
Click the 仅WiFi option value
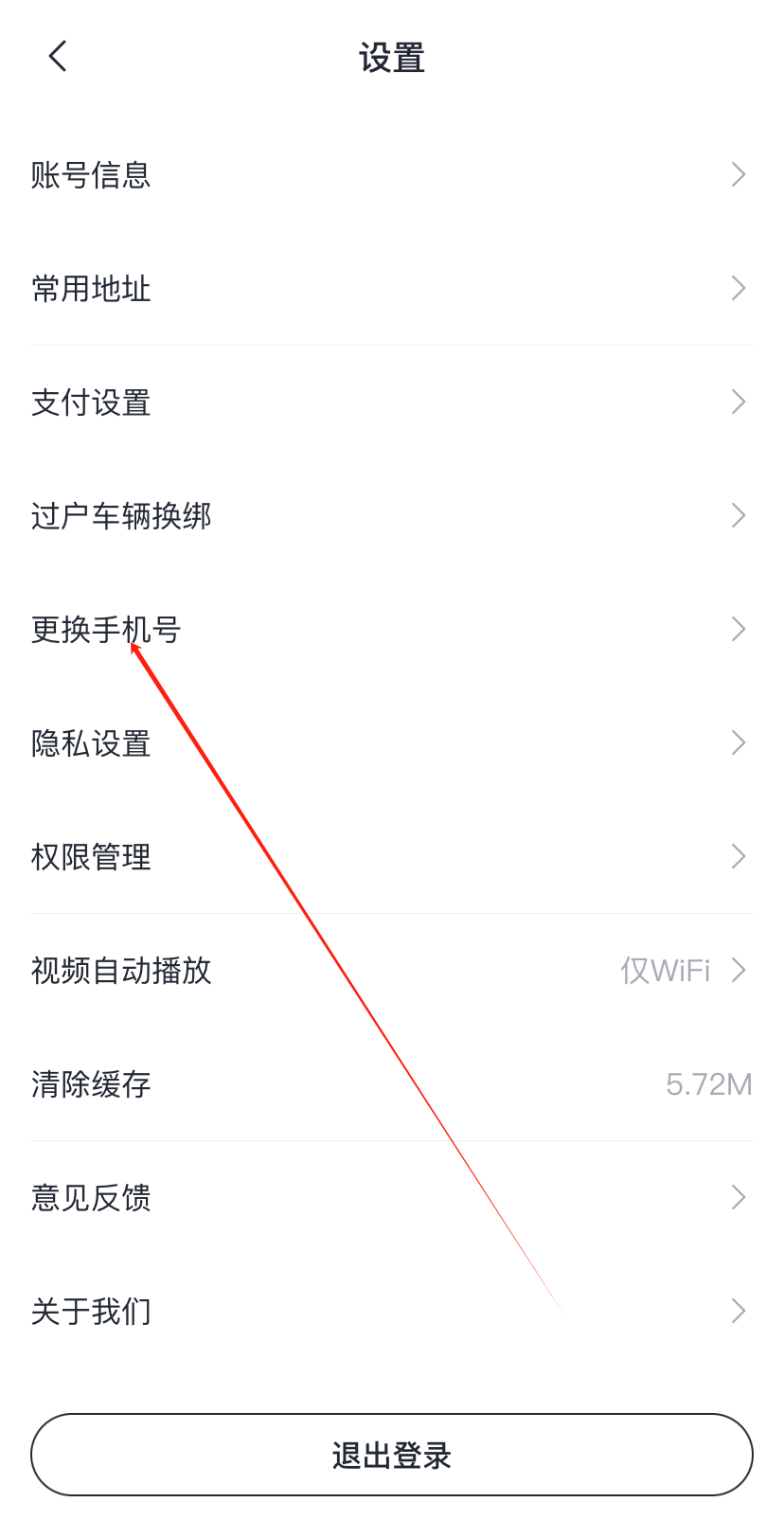coord(666,970)
